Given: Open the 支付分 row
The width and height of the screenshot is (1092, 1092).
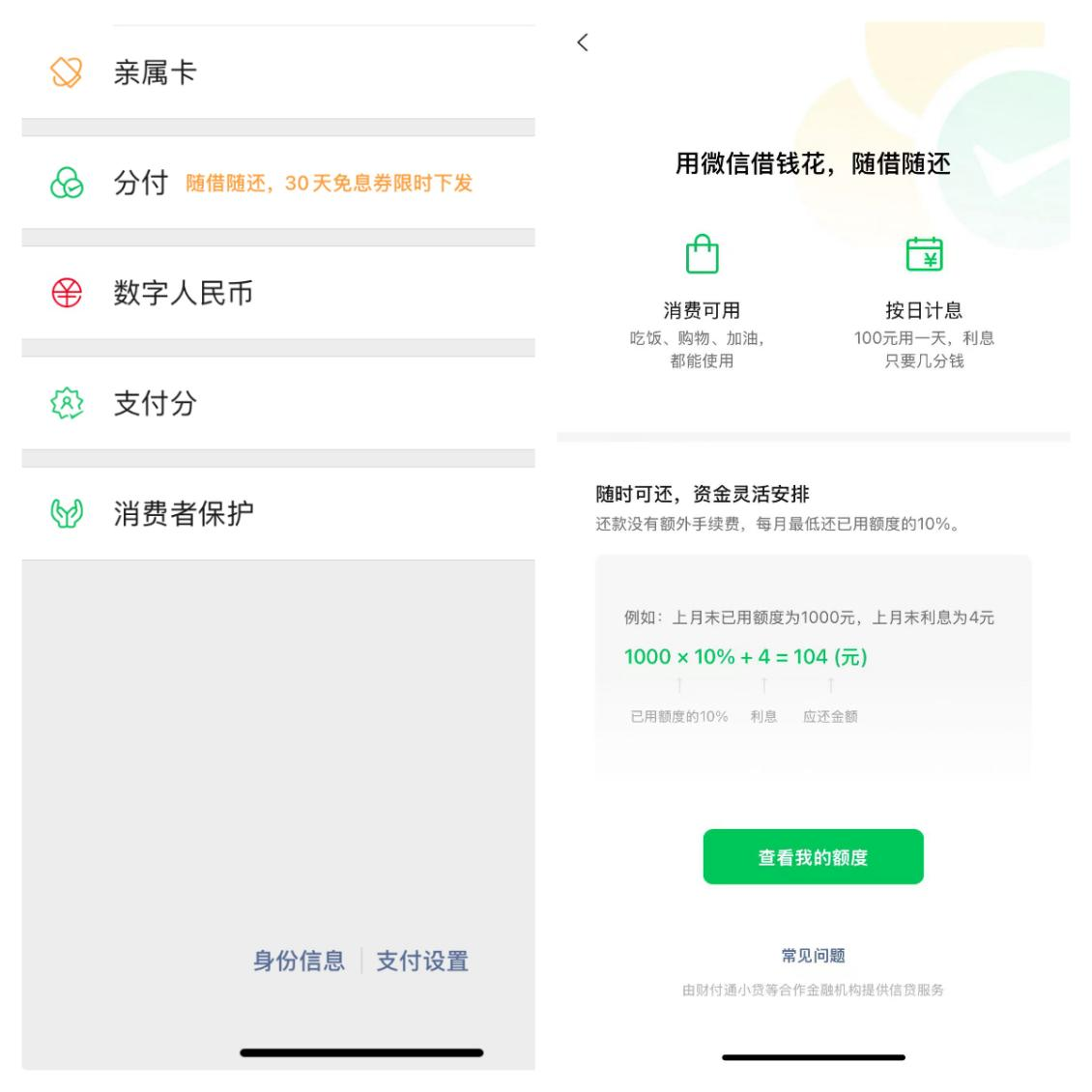Looking at the screenshot, I should coord(155,403).
